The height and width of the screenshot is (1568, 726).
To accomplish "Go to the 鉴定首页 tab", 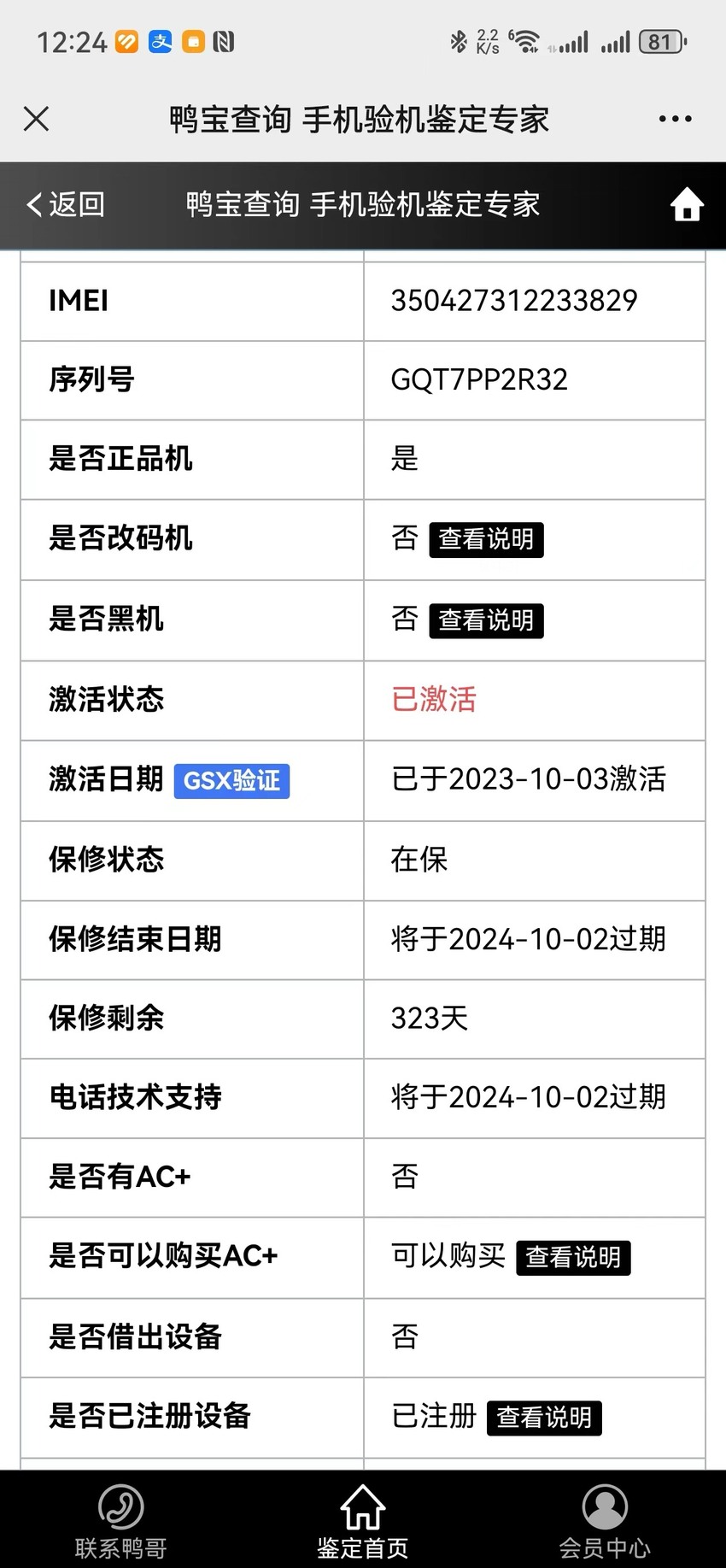I will click(363, 1522).
